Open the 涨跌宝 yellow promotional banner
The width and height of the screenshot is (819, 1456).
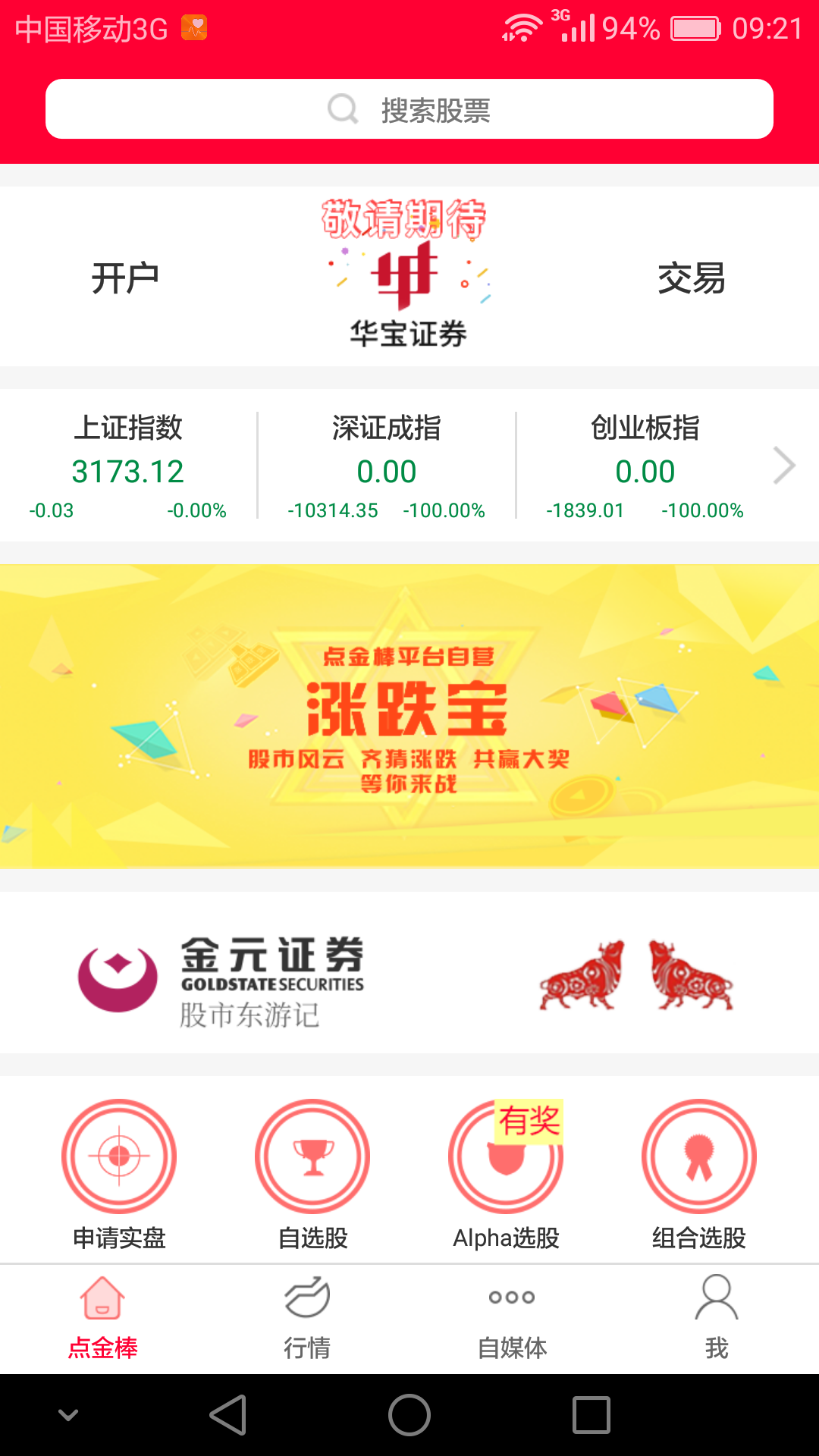[x=409, y=716]
